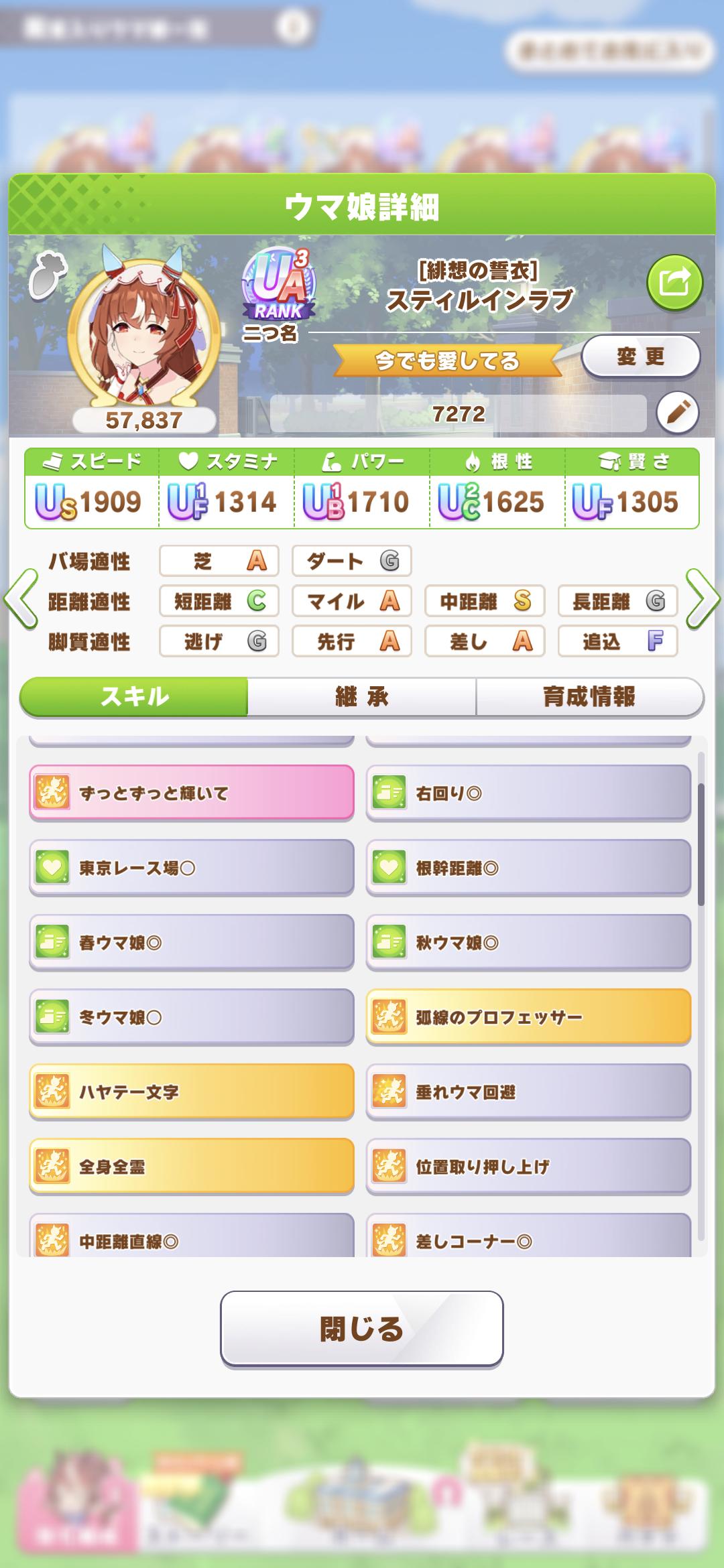Select the スキル tab

pyautogui.click(x=134, y=697)
